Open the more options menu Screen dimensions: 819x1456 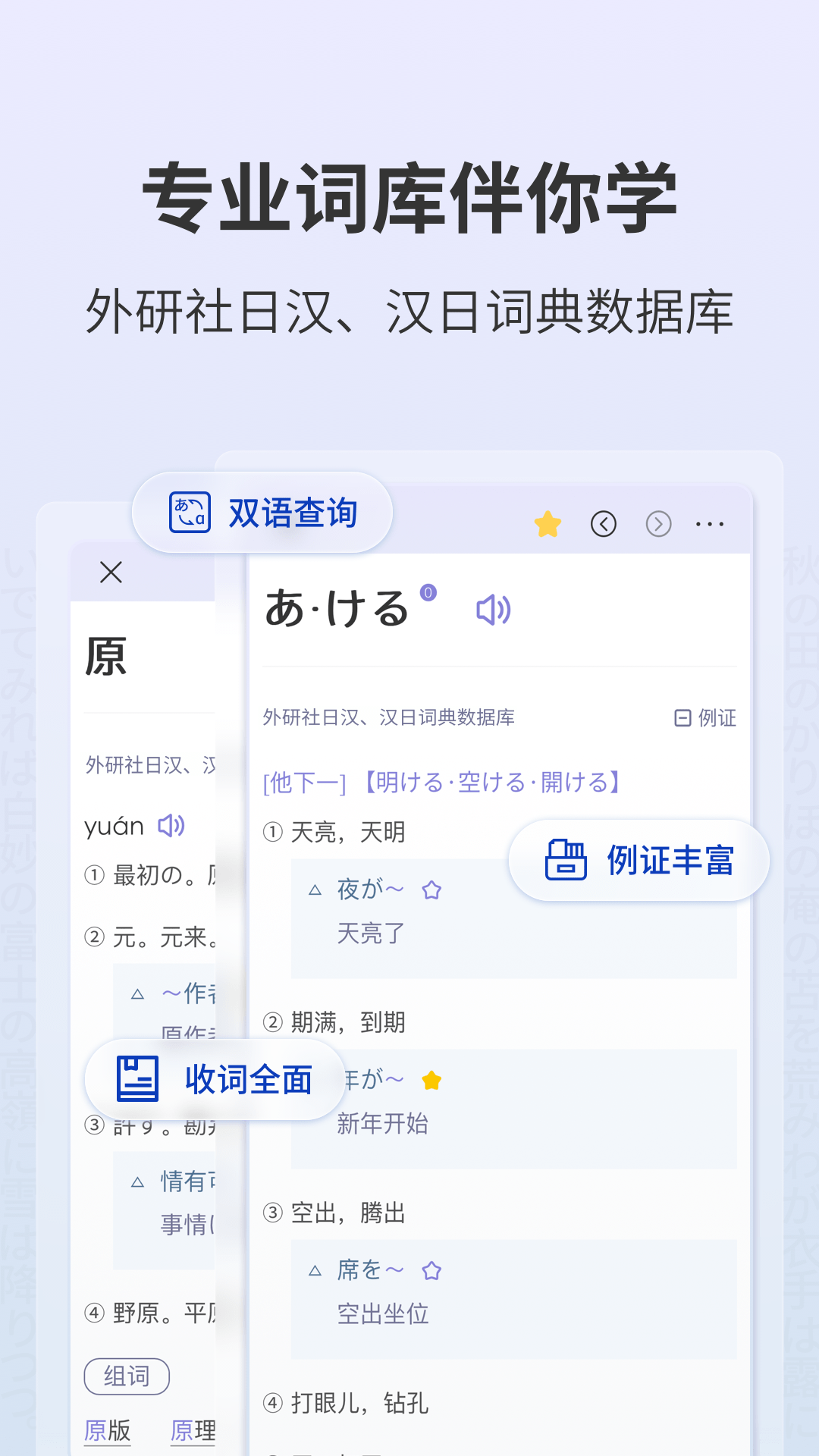[x=708, y=523]
